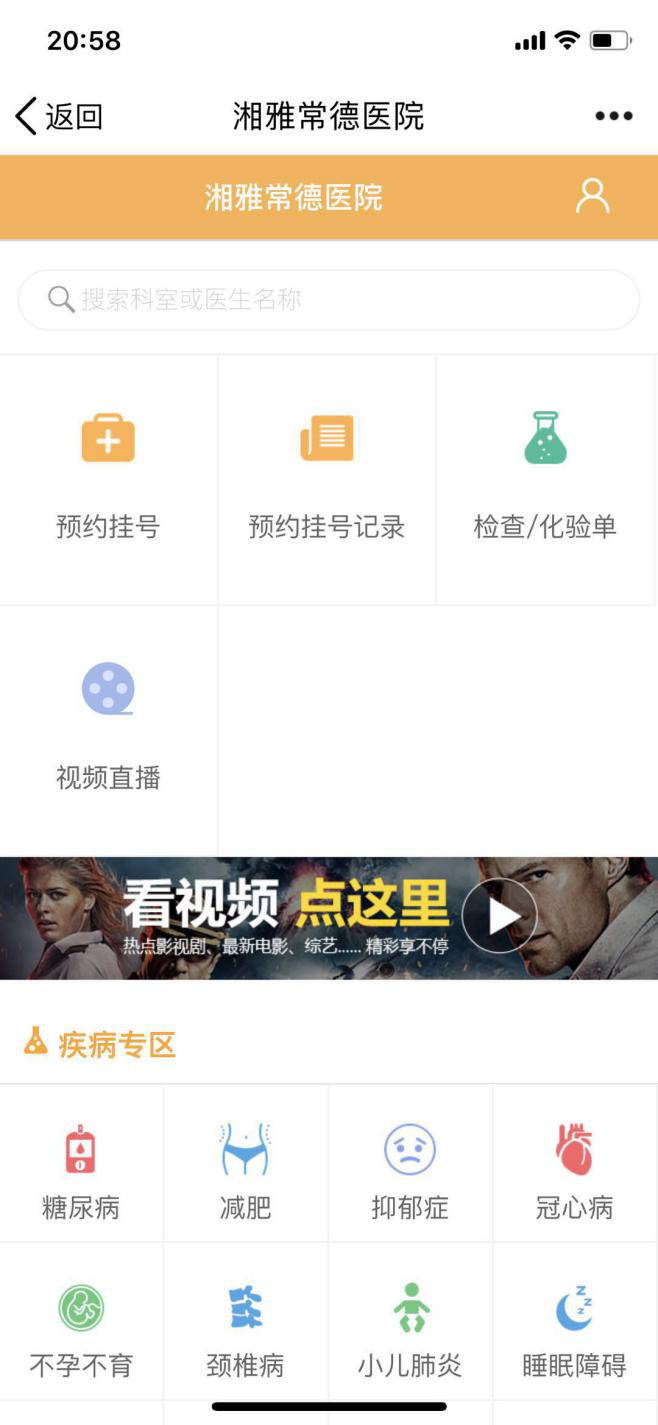Open the 抑郁症 topic
Screen dimensions: 658x1425
click(x=410, y=1165)
